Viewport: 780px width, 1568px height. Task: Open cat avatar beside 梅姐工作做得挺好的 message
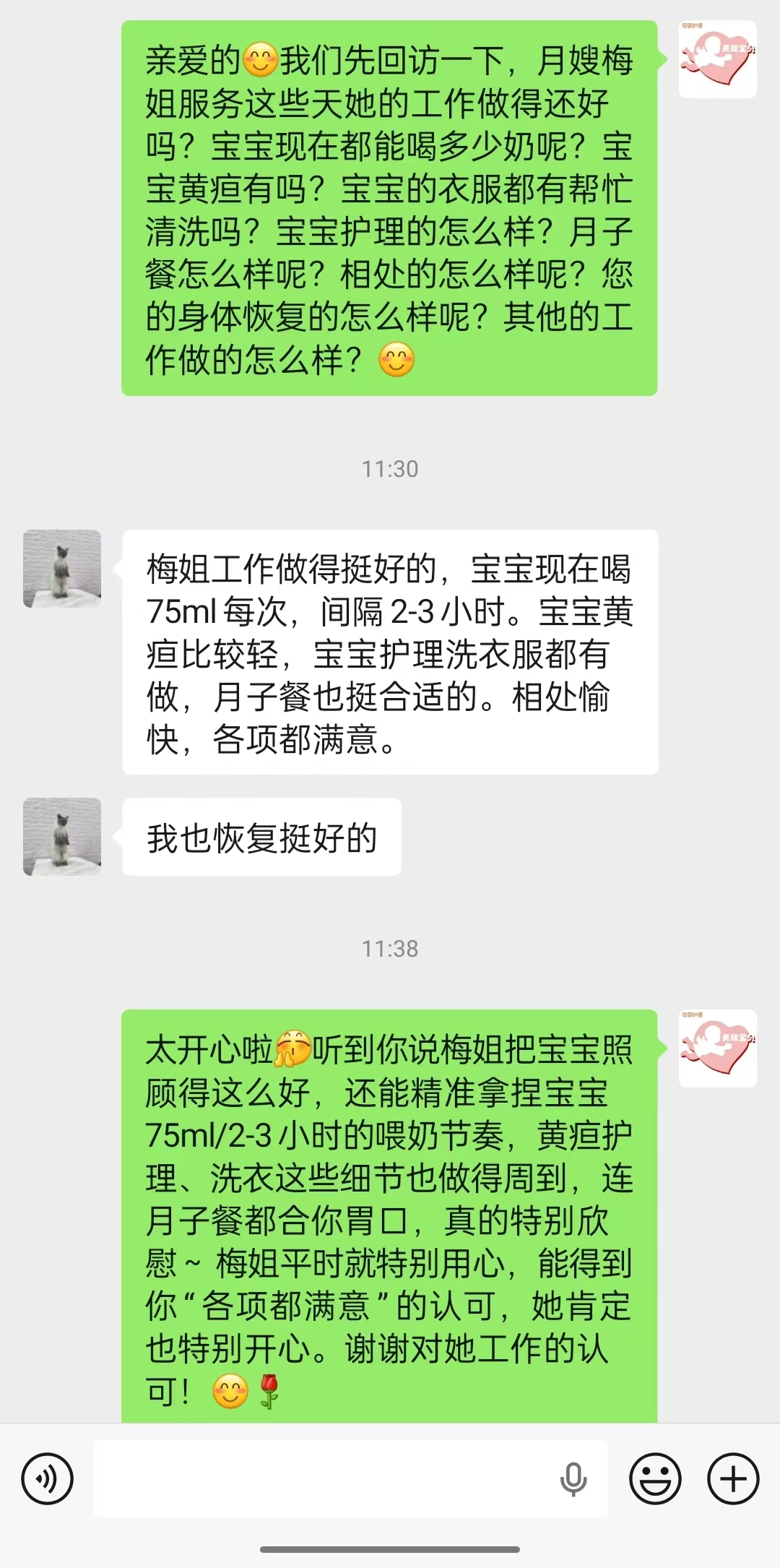point(62,569)
